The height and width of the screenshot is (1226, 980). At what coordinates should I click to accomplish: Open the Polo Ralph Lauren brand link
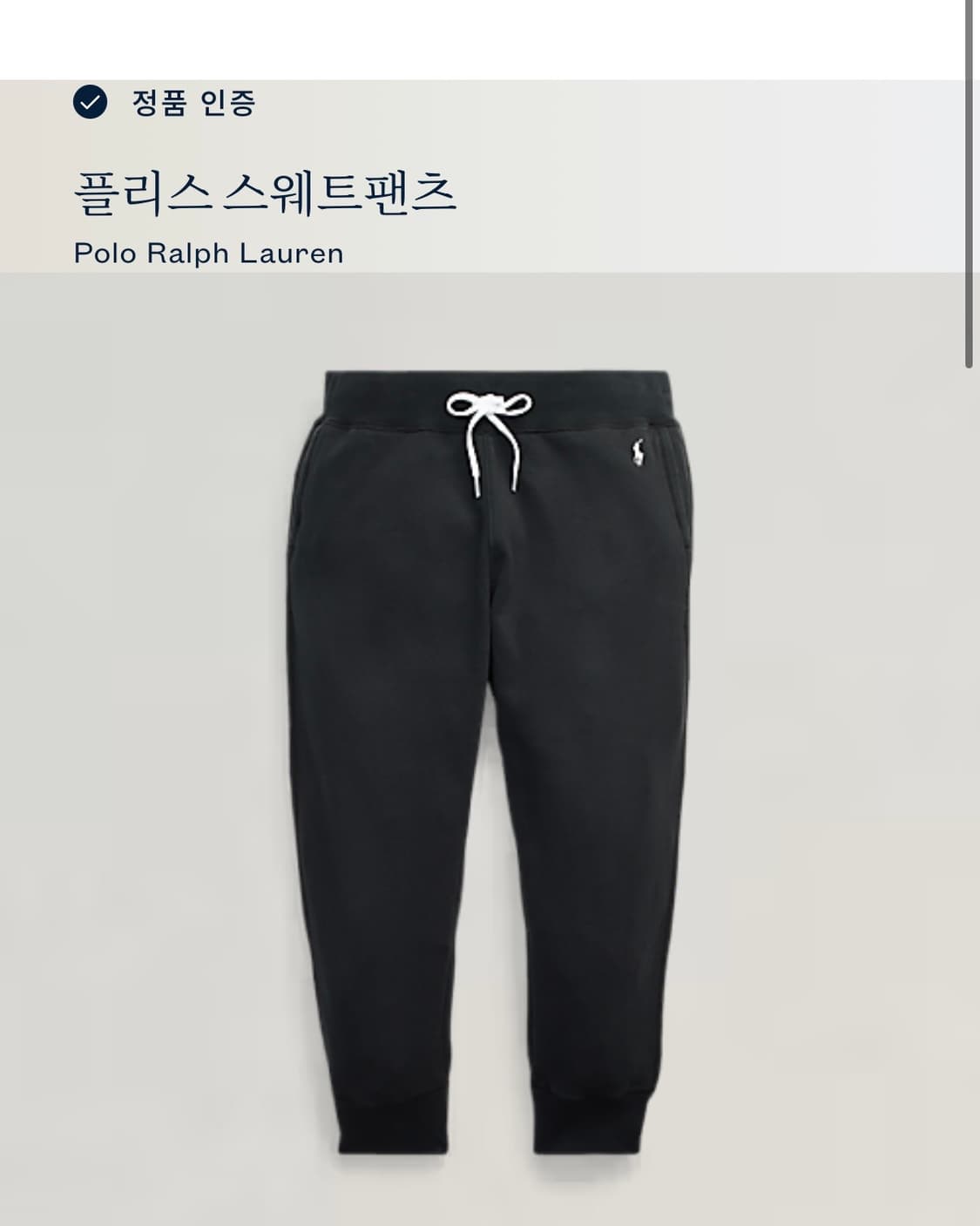pos(209,254)
